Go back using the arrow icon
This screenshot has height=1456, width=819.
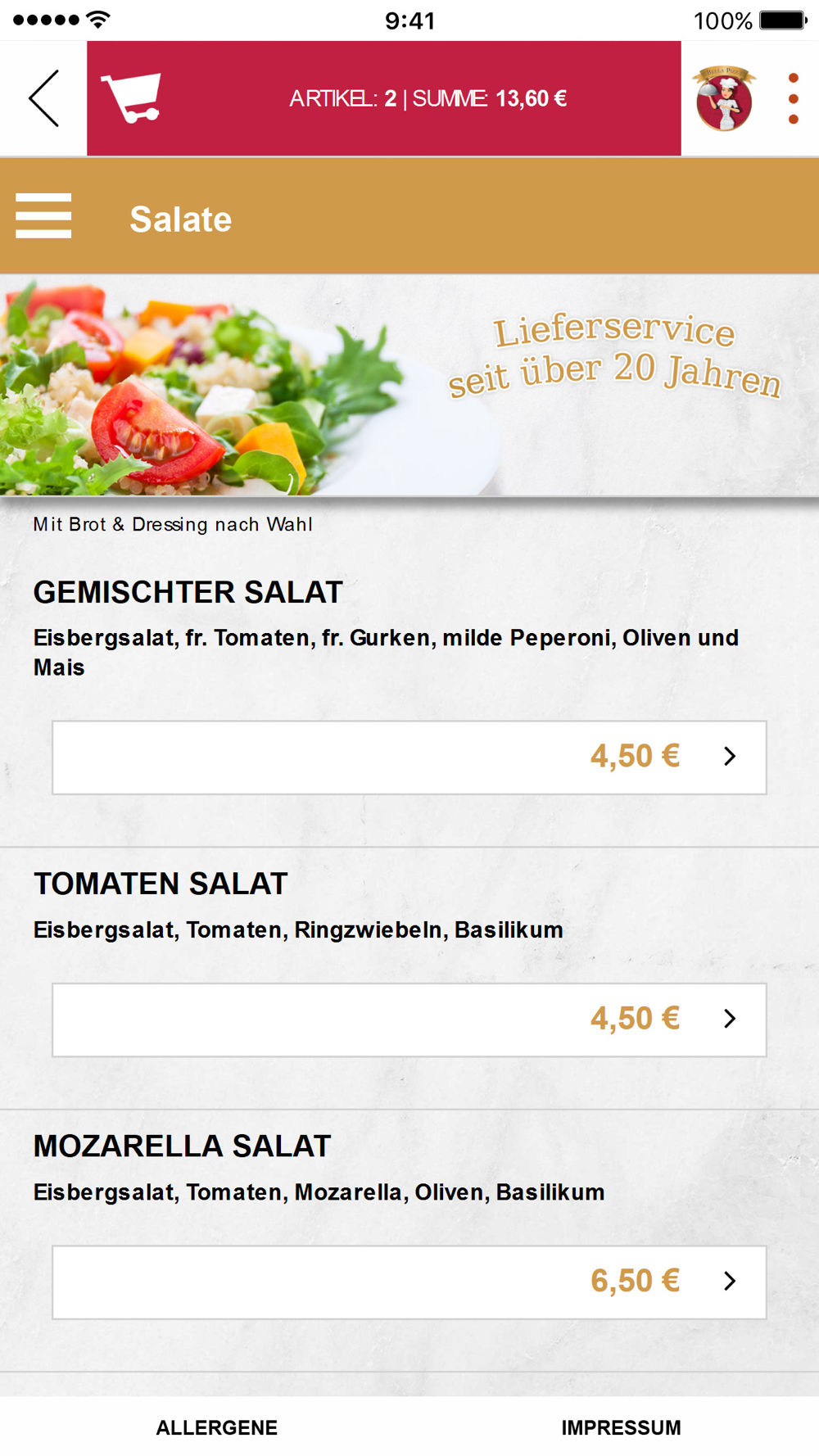pyautogui.click(x=44, y=98)
